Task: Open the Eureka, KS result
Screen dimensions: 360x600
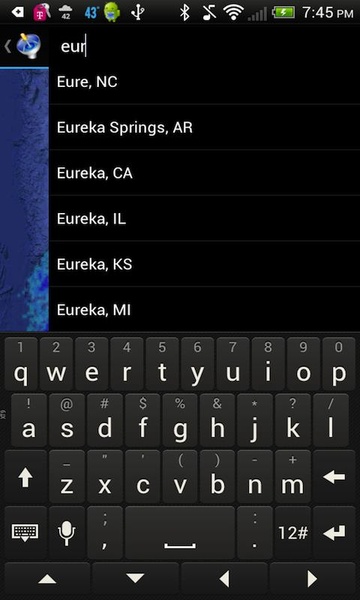Action: click(205, 264)
